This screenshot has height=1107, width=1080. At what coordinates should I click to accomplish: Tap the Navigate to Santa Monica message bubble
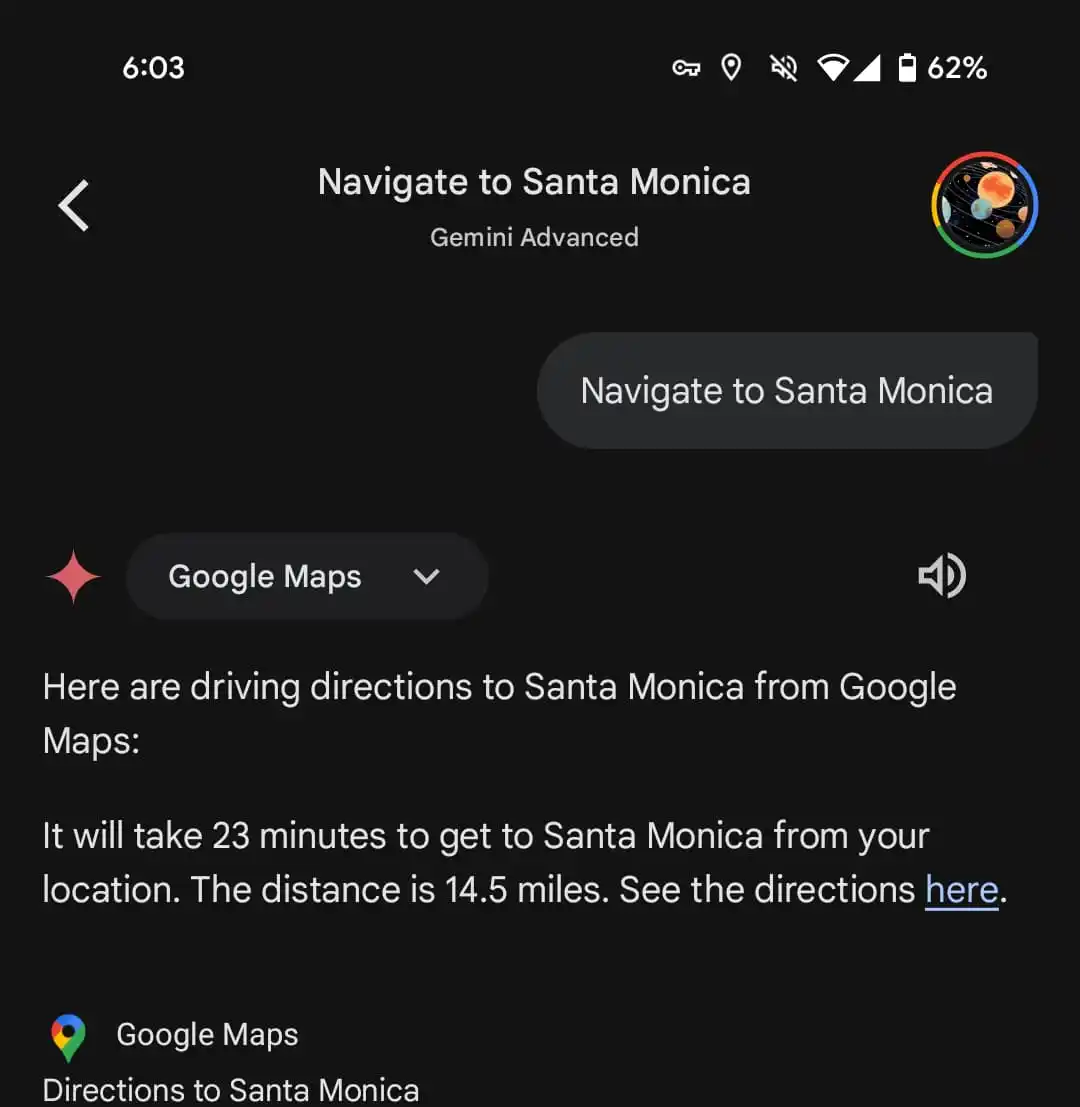pos(787,390)
